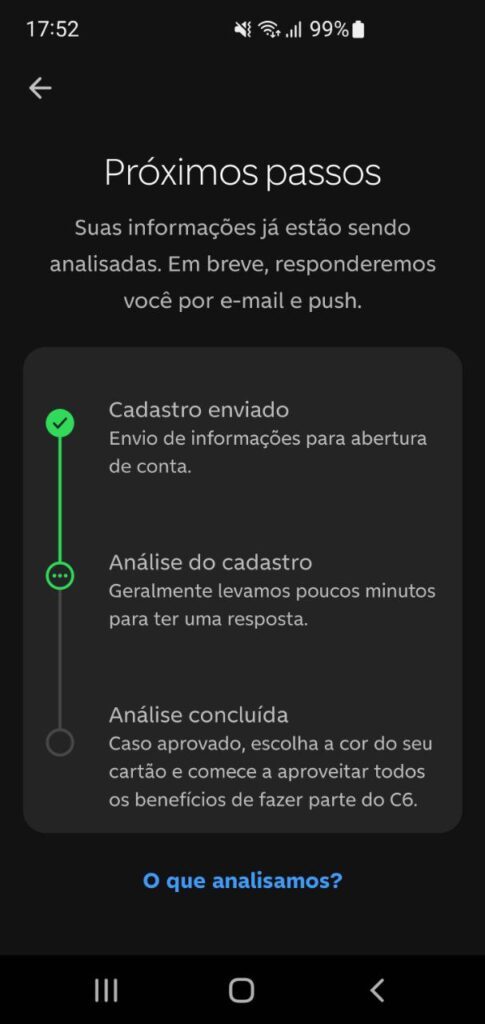Go back using the top arrow
This screenshot has height=1024, width=485.
tap(40, 88)
